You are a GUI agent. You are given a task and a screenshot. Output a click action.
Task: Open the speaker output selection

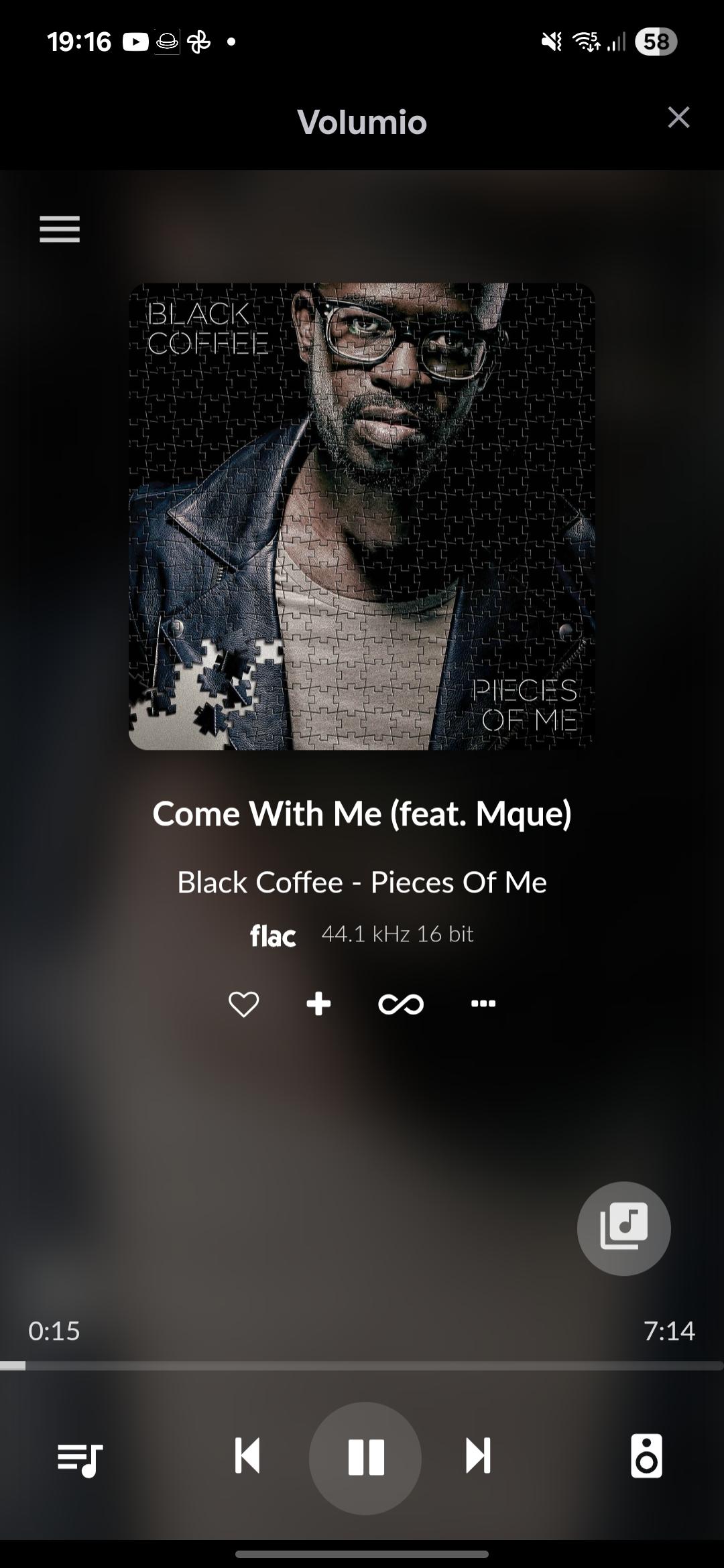point(646,1456)
